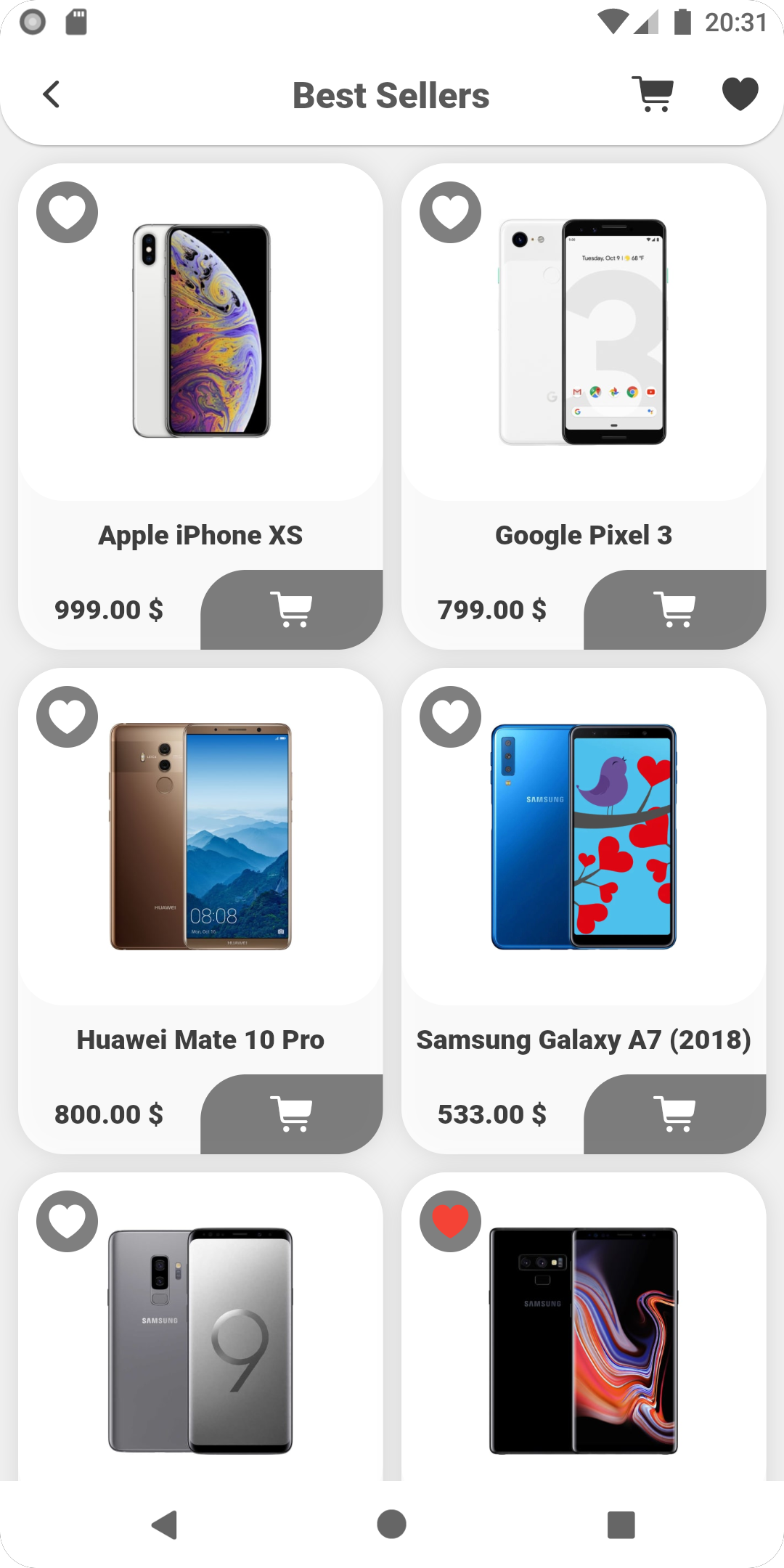Open the Google Pixel 3 product card

tap(584, 407)
